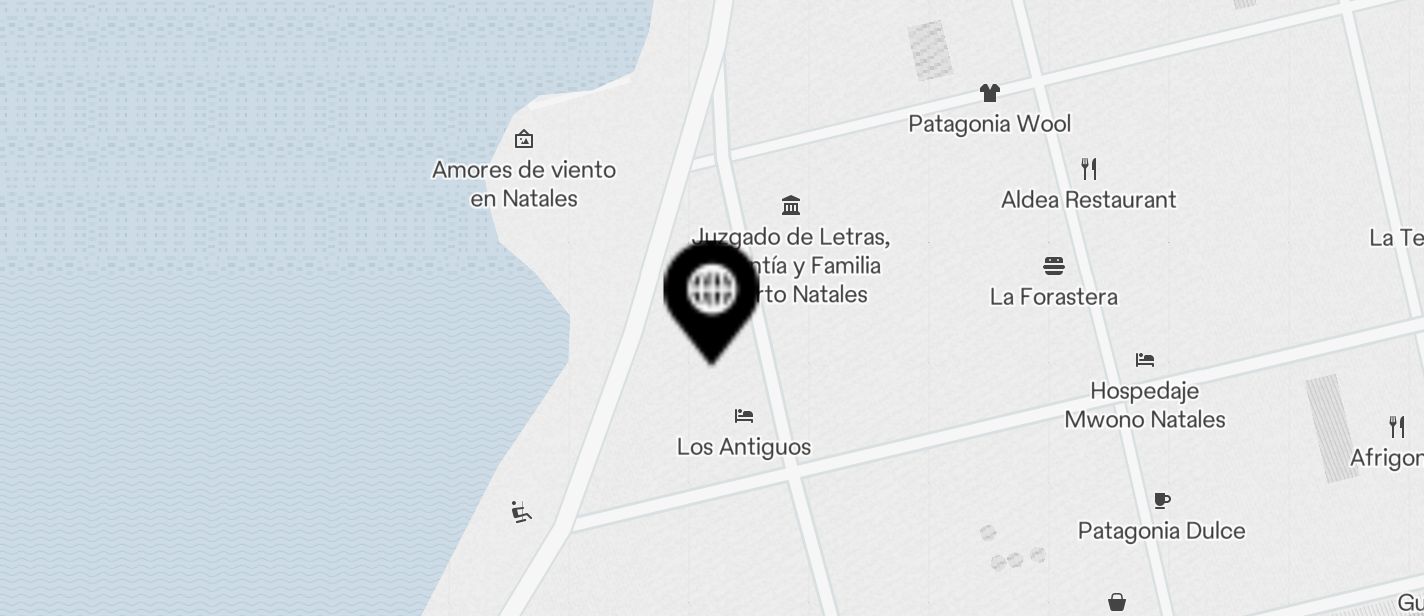Image resolution: width=1424 pixels, height=616 pixels.
Task: Open Aldea Restaurant map marker
Action: click(x=1089, y=169)
